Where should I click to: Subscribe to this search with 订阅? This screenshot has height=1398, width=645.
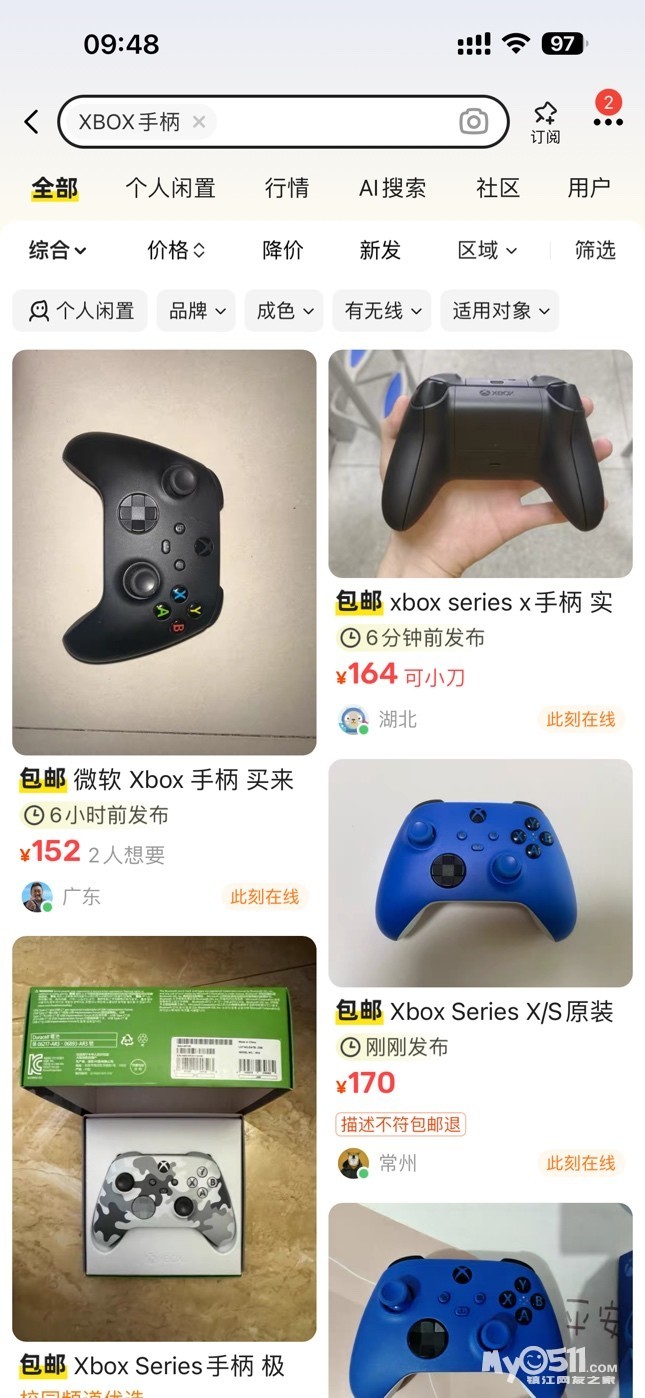(545, 122)
